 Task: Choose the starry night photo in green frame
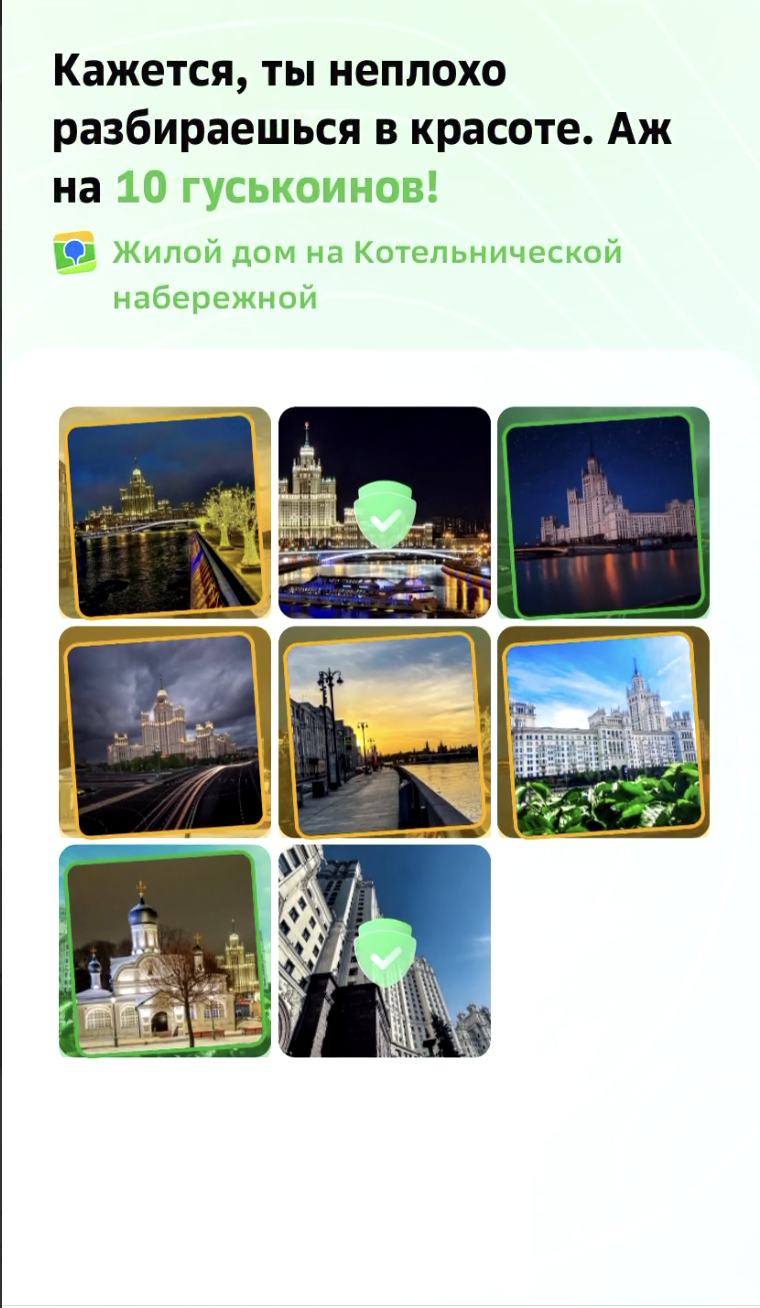coord(603,513)
